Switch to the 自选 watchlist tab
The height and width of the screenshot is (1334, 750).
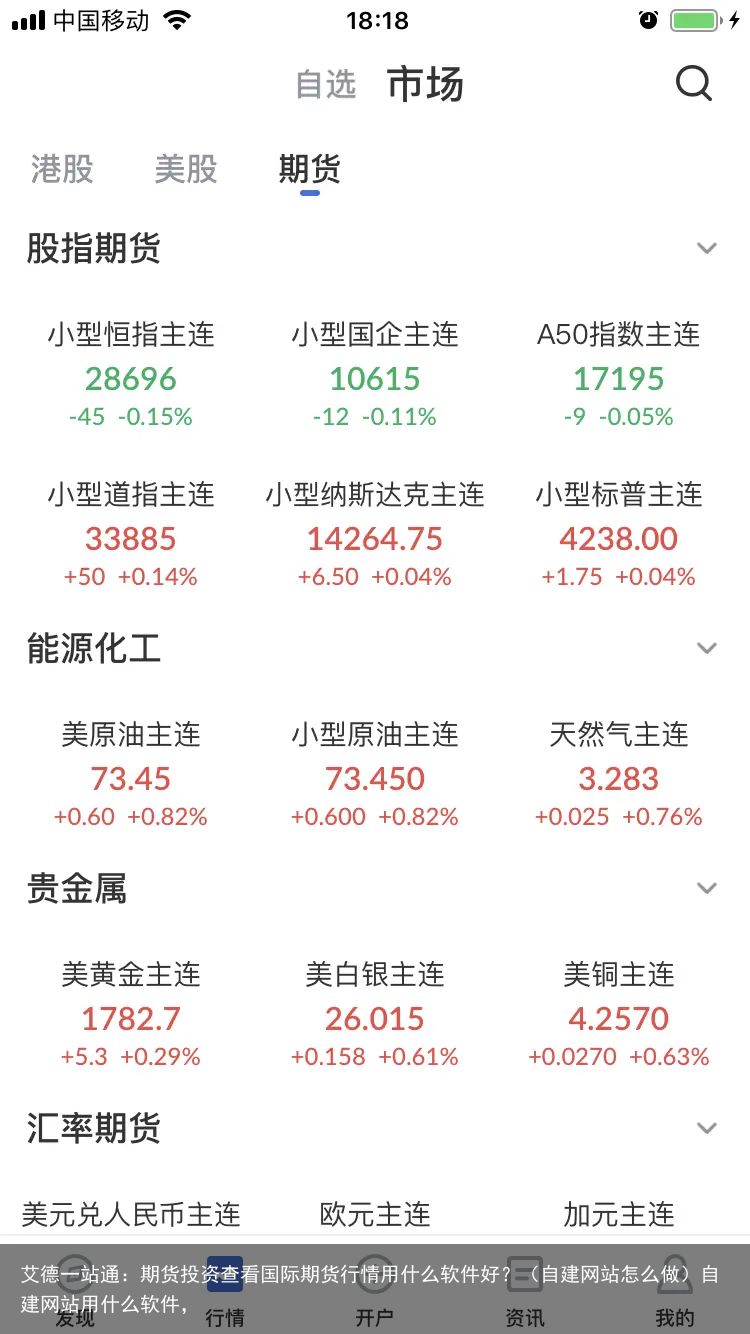(326, 84)
